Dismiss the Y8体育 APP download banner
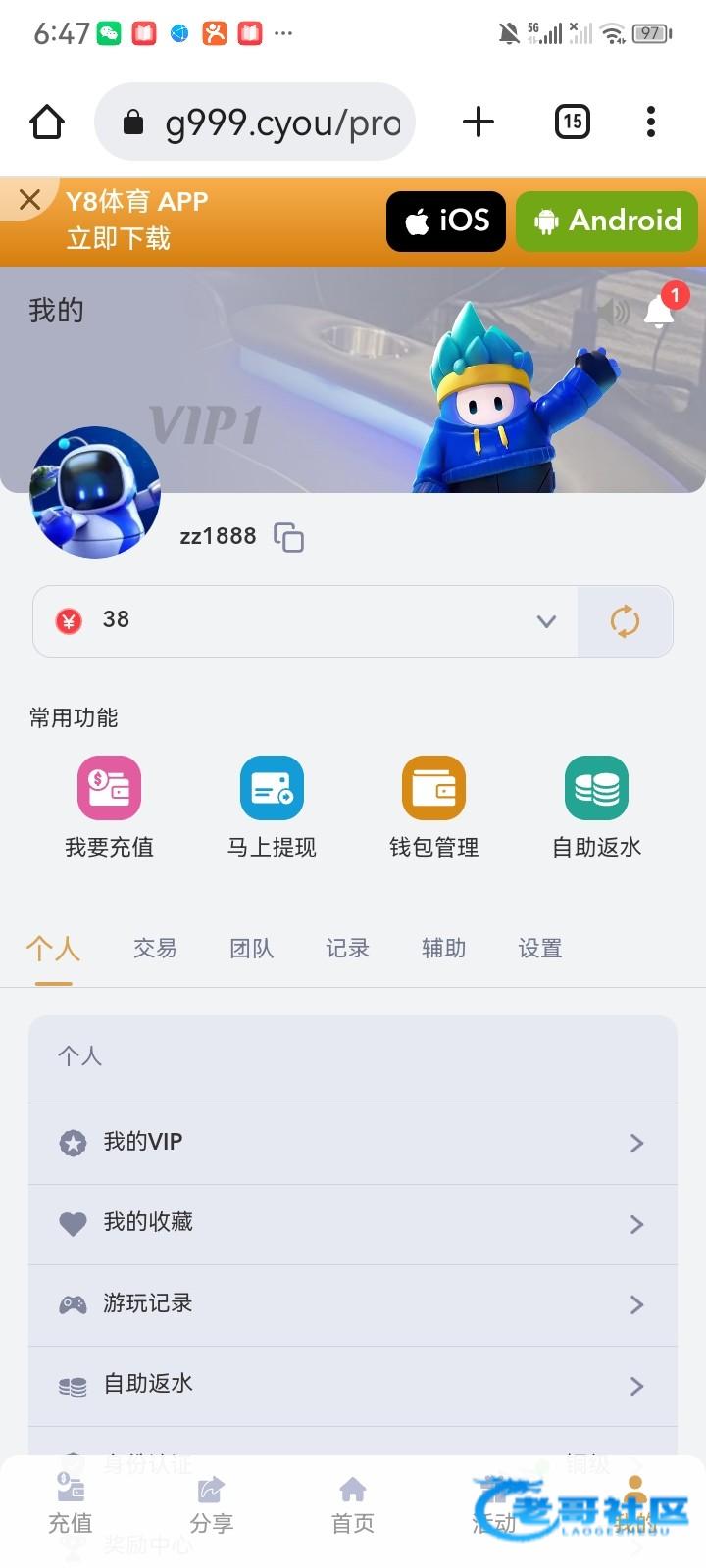 [29, 200]
